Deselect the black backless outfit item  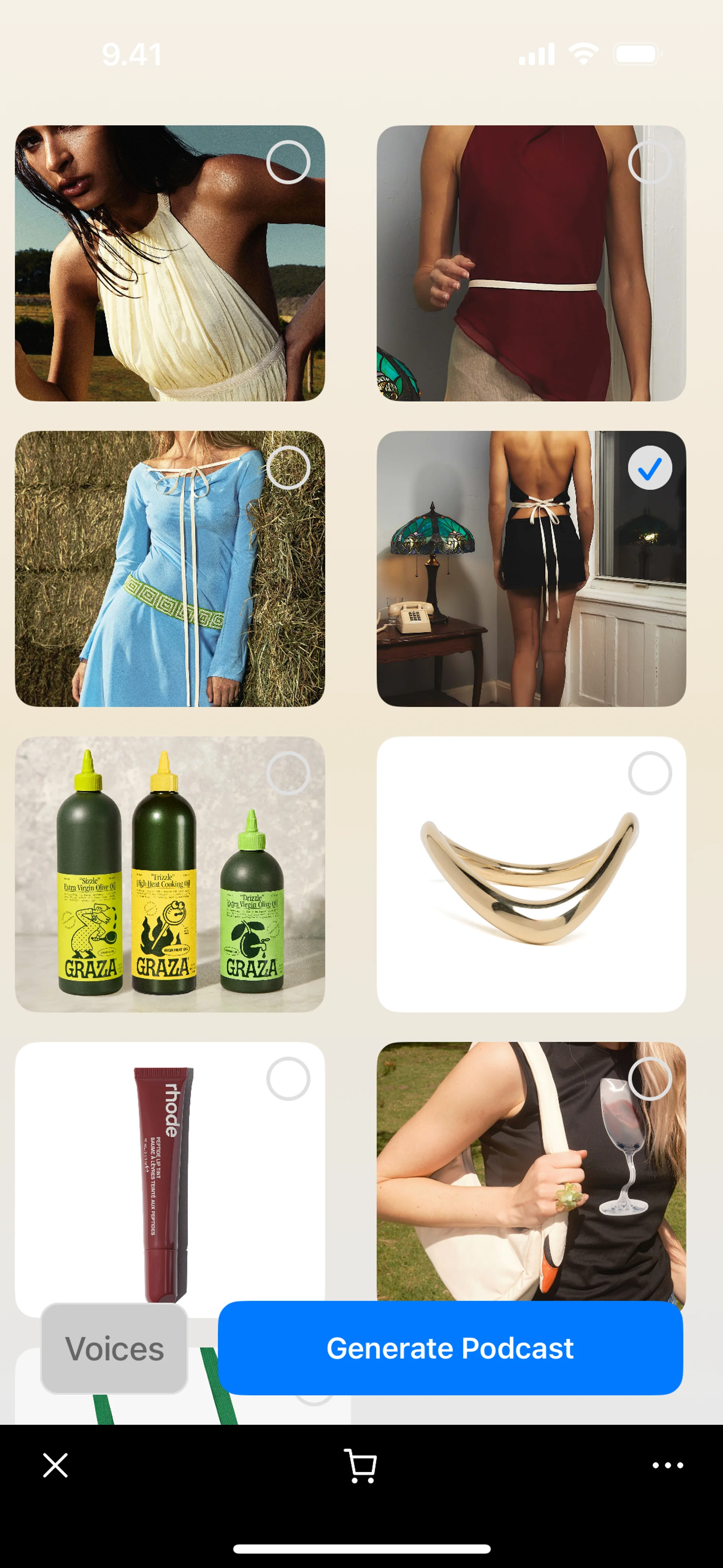coord(650,468)
